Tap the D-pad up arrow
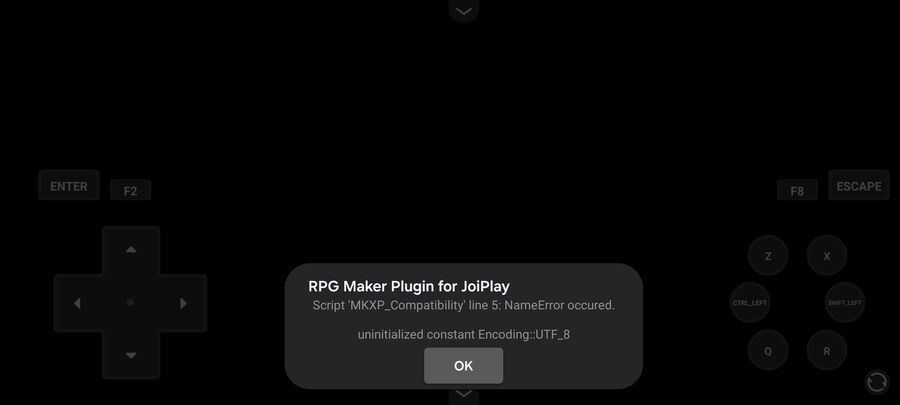This screenshot has width=900, height=405. pos(130,249)
